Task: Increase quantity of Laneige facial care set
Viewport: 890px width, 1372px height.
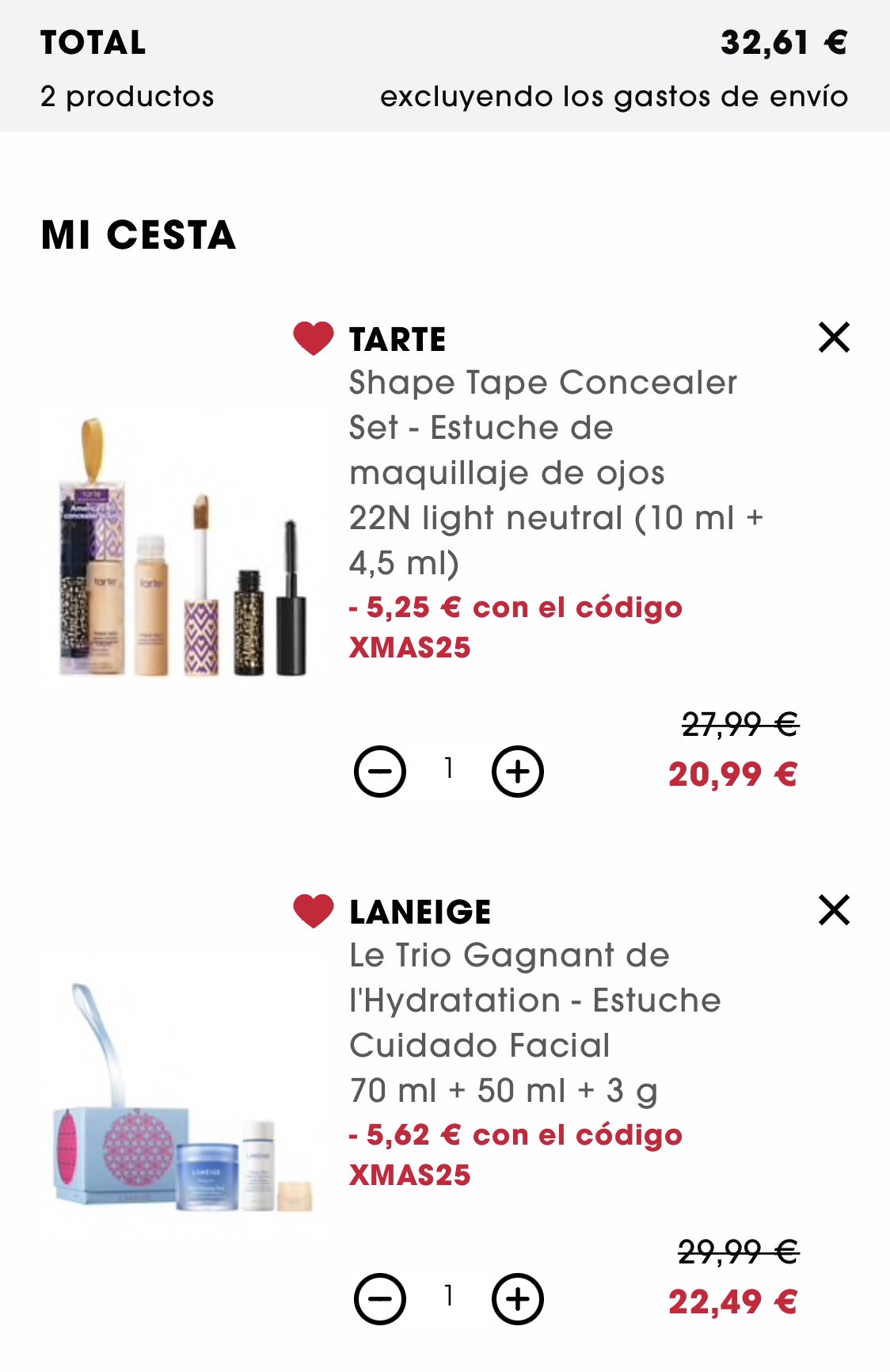Action: point(518,1299)
